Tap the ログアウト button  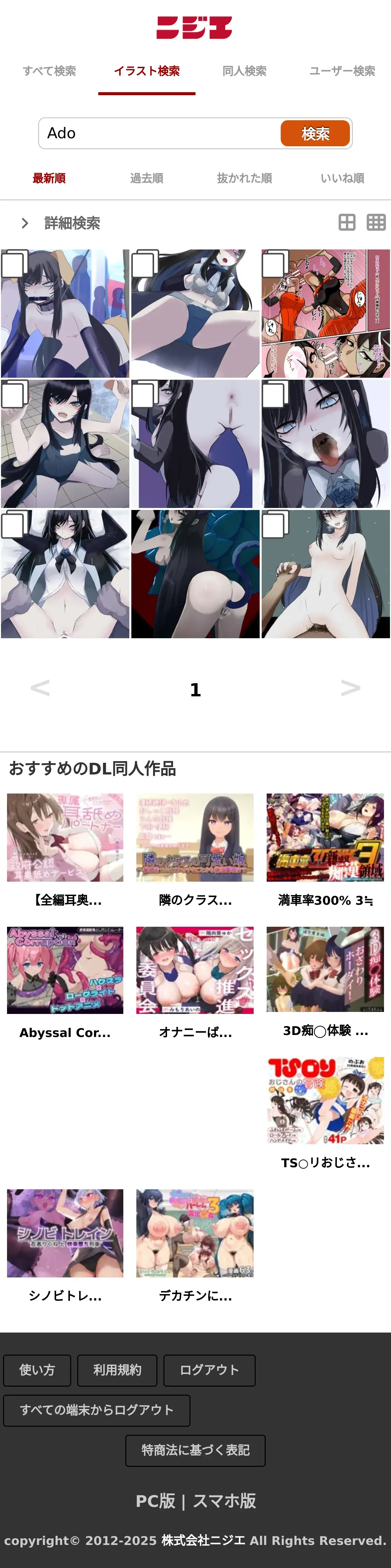click(x=209, y=1370)
